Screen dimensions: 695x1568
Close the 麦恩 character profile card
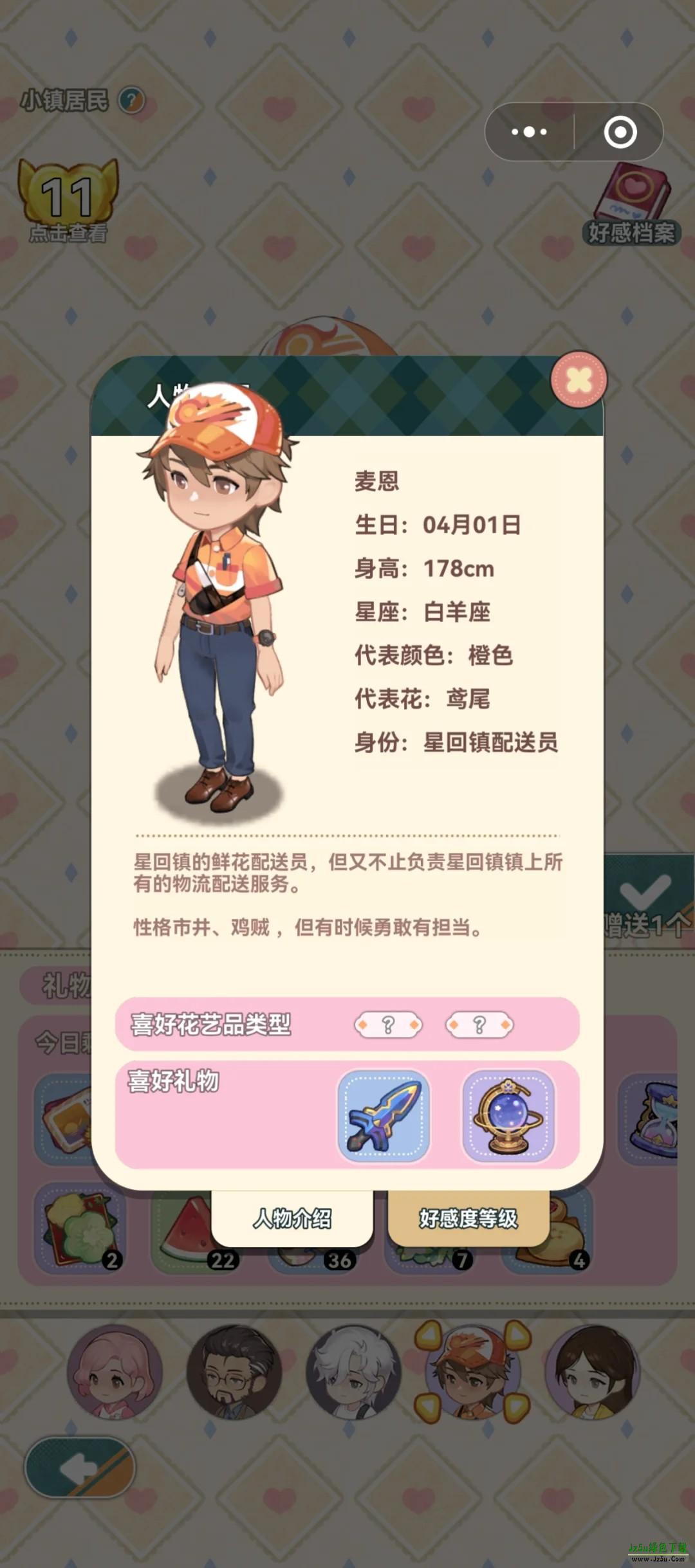(578, 379)
